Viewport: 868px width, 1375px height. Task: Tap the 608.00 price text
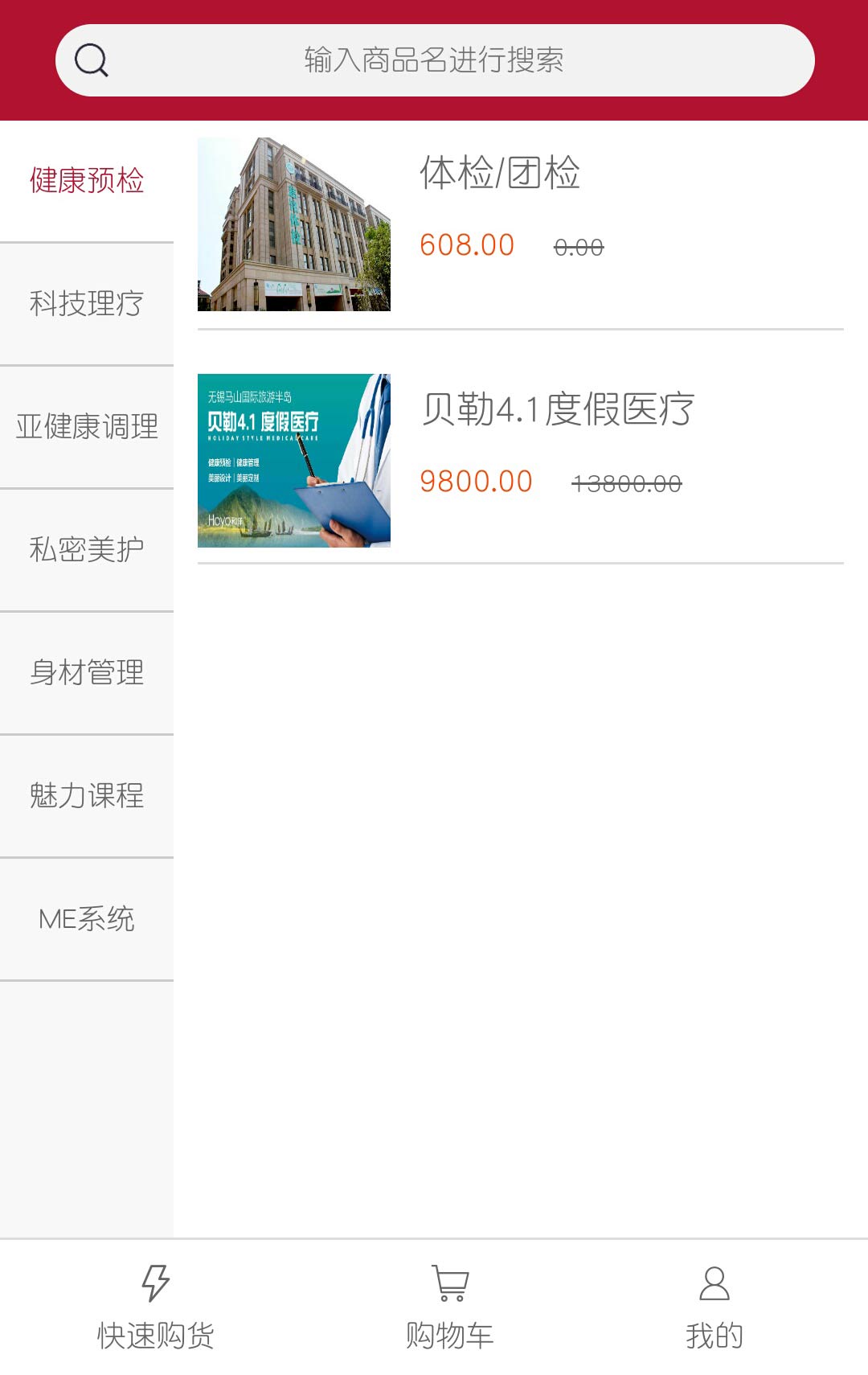pos(466,245)
